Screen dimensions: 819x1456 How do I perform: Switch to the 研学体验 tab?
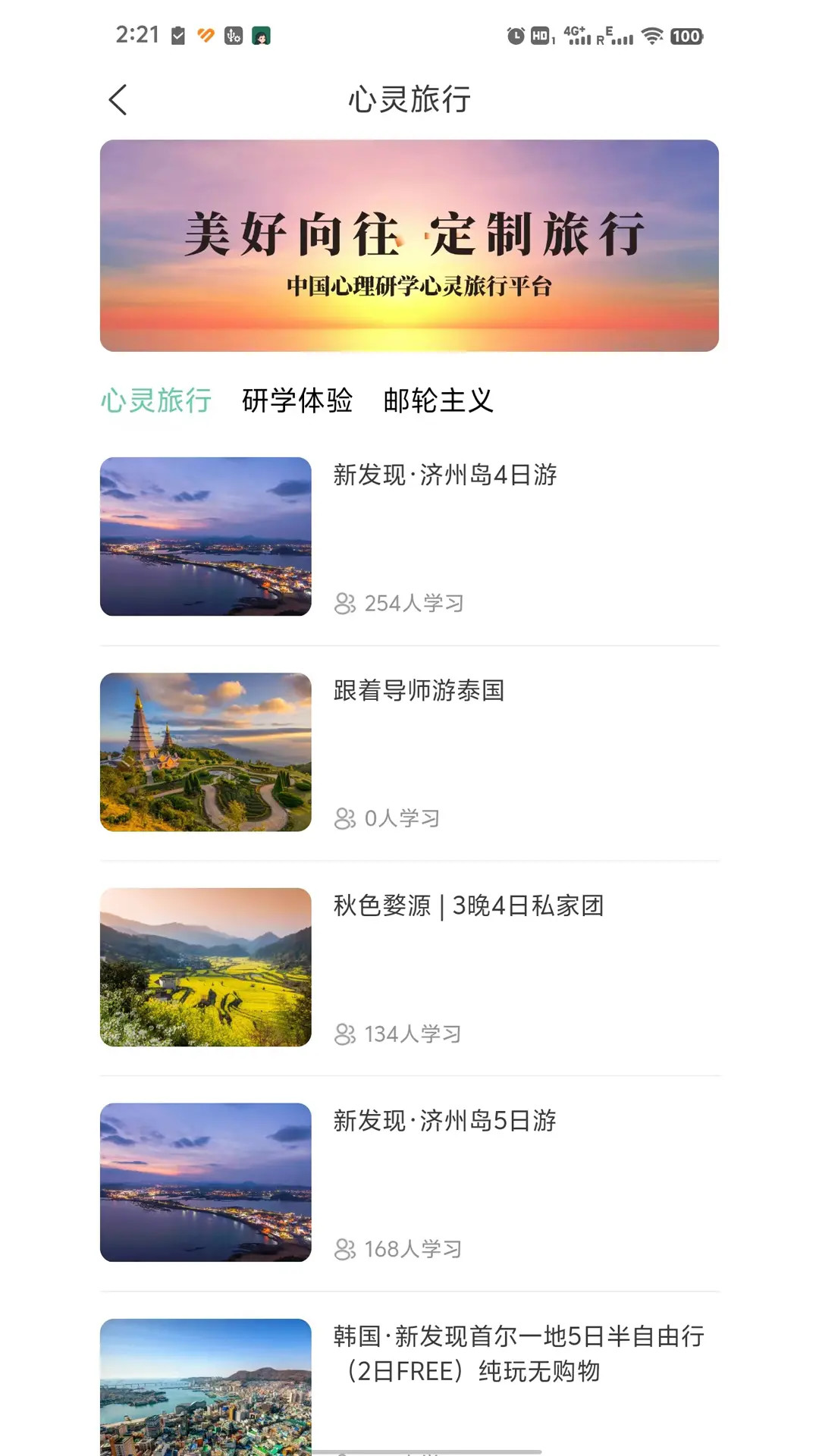point(297,403)
